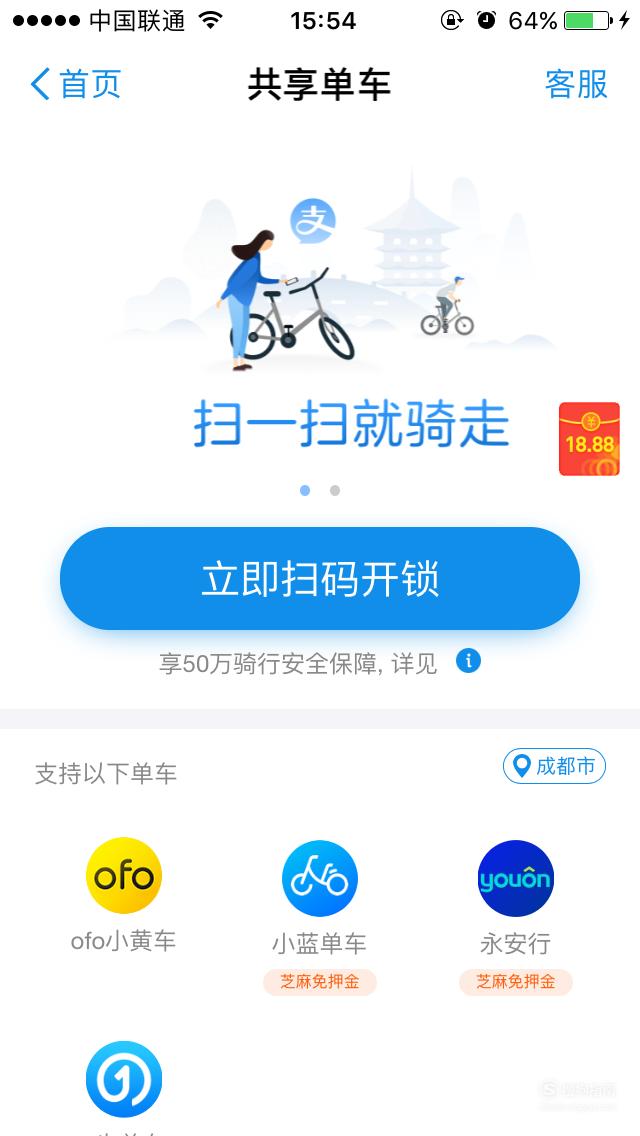640x1136 pixels.
Task: Open 客服 customer service
Action: 576,84
